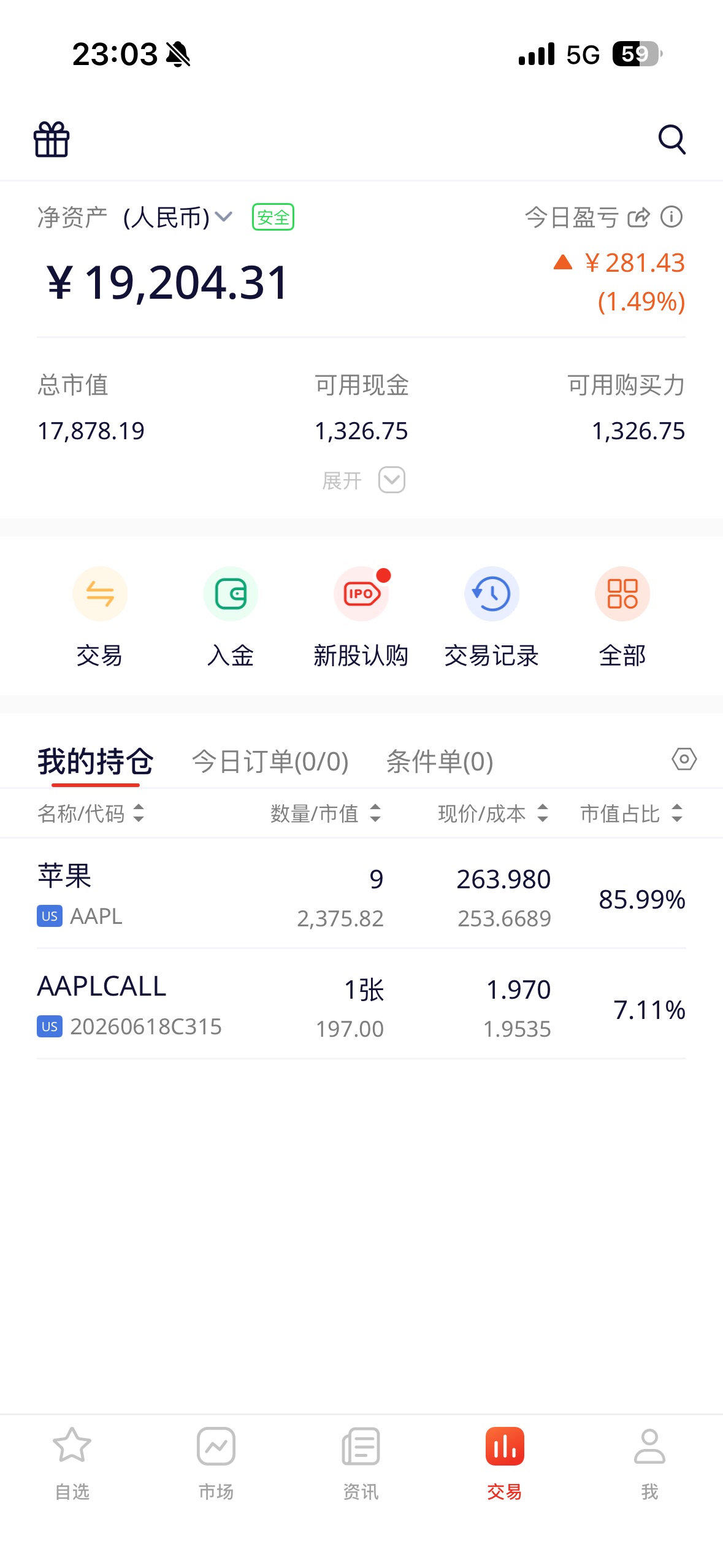Open the gift rewards icon
The image size is (723, 1568).
[52, 140]
